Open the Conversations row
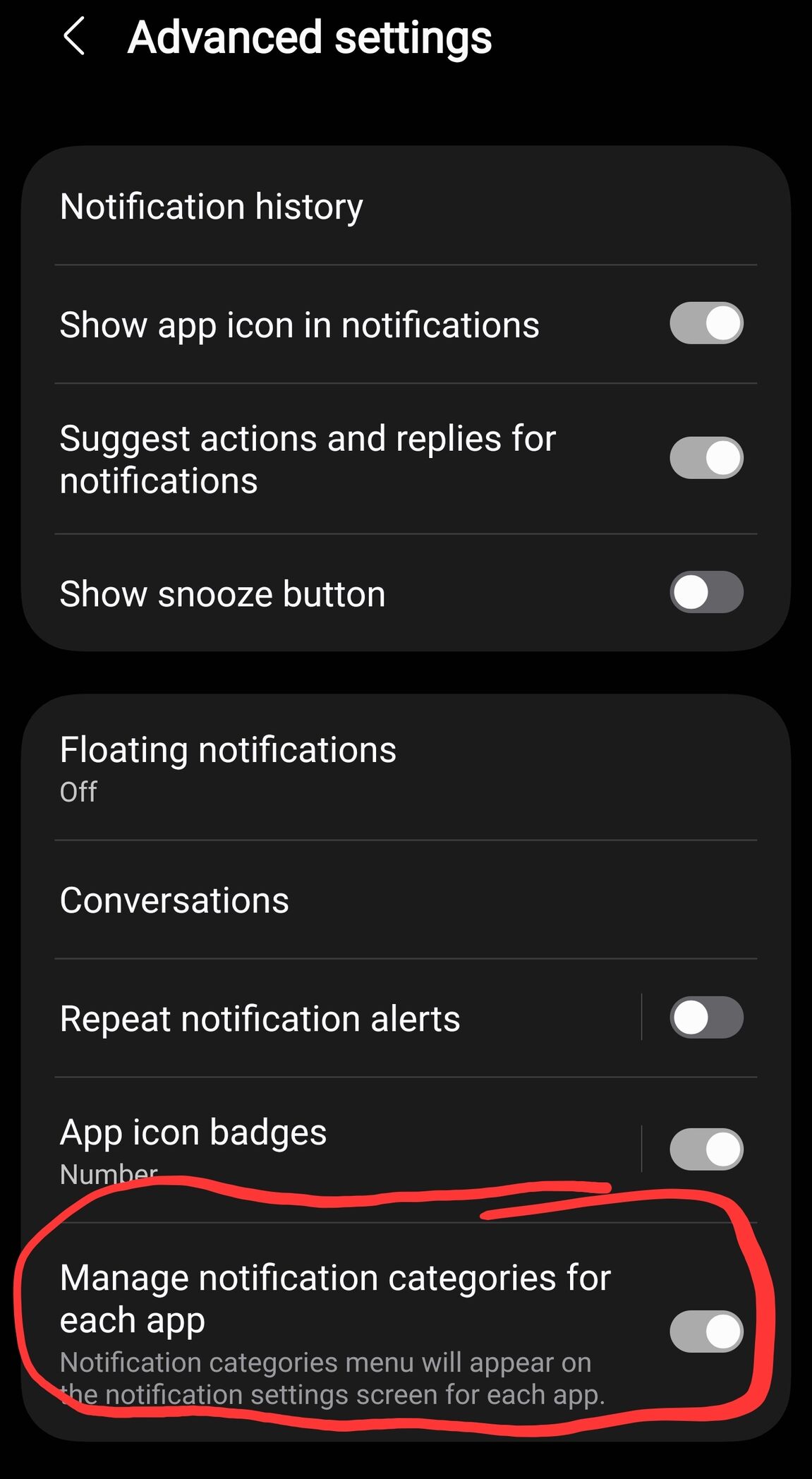812x1479 pixels. pyautogui.click(x=175, y=900)
